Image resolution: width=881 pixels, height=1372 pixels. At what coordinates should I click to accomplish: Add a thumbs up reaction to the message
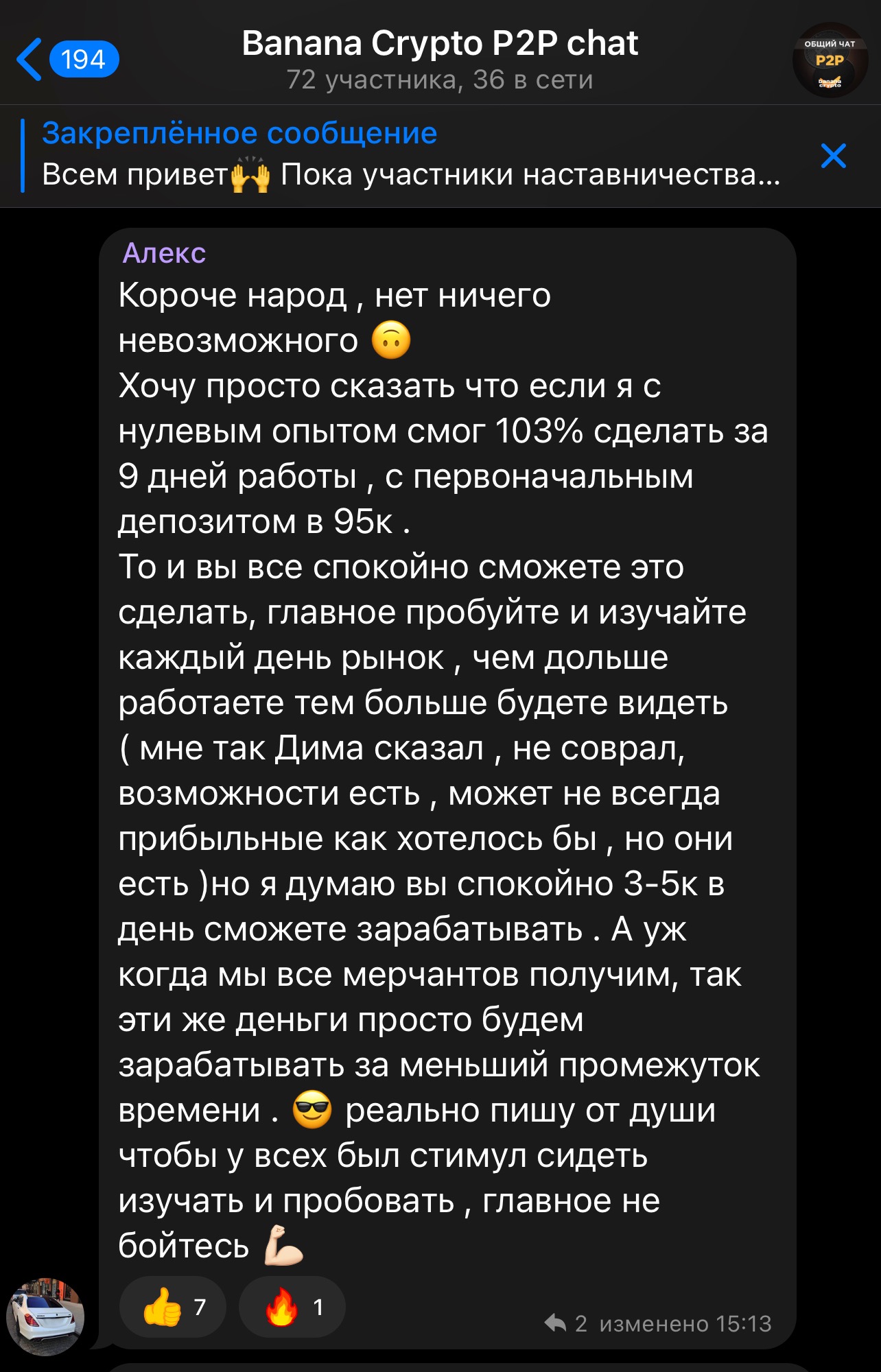point(172,1307)
